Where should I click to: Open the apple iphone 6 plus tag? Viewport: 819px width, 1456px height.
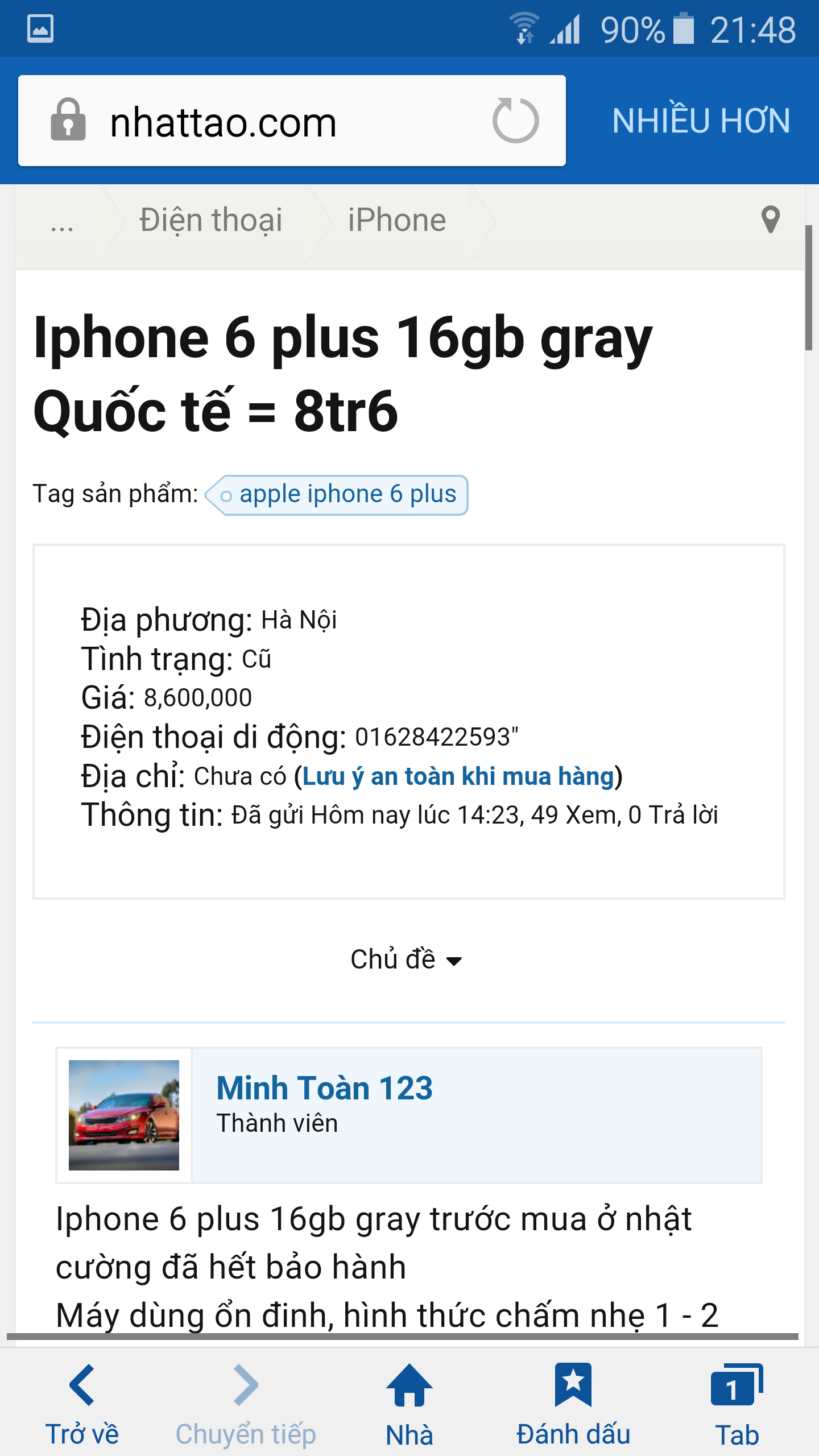pyautogui.click(x=340, y=495)
